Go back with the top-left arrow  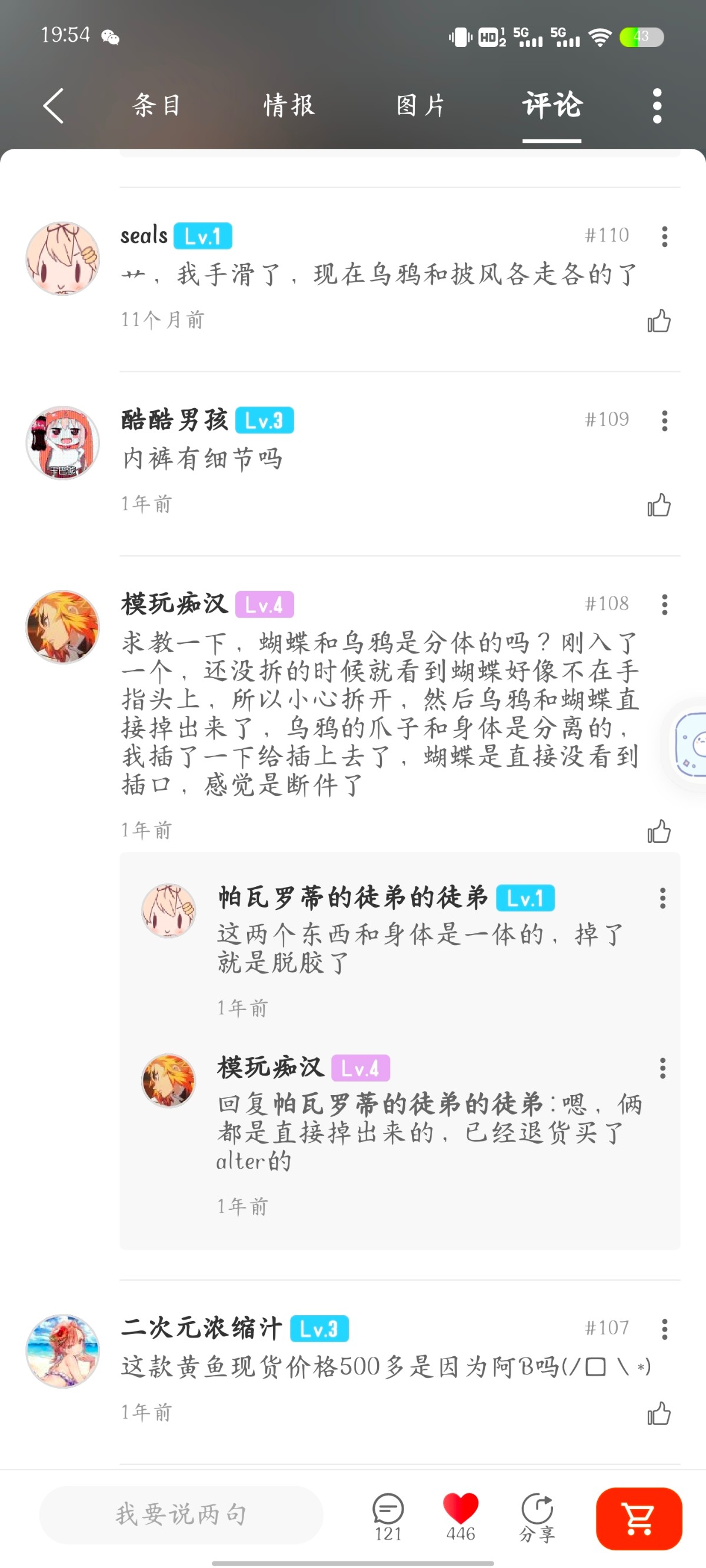tap(54, 106)
